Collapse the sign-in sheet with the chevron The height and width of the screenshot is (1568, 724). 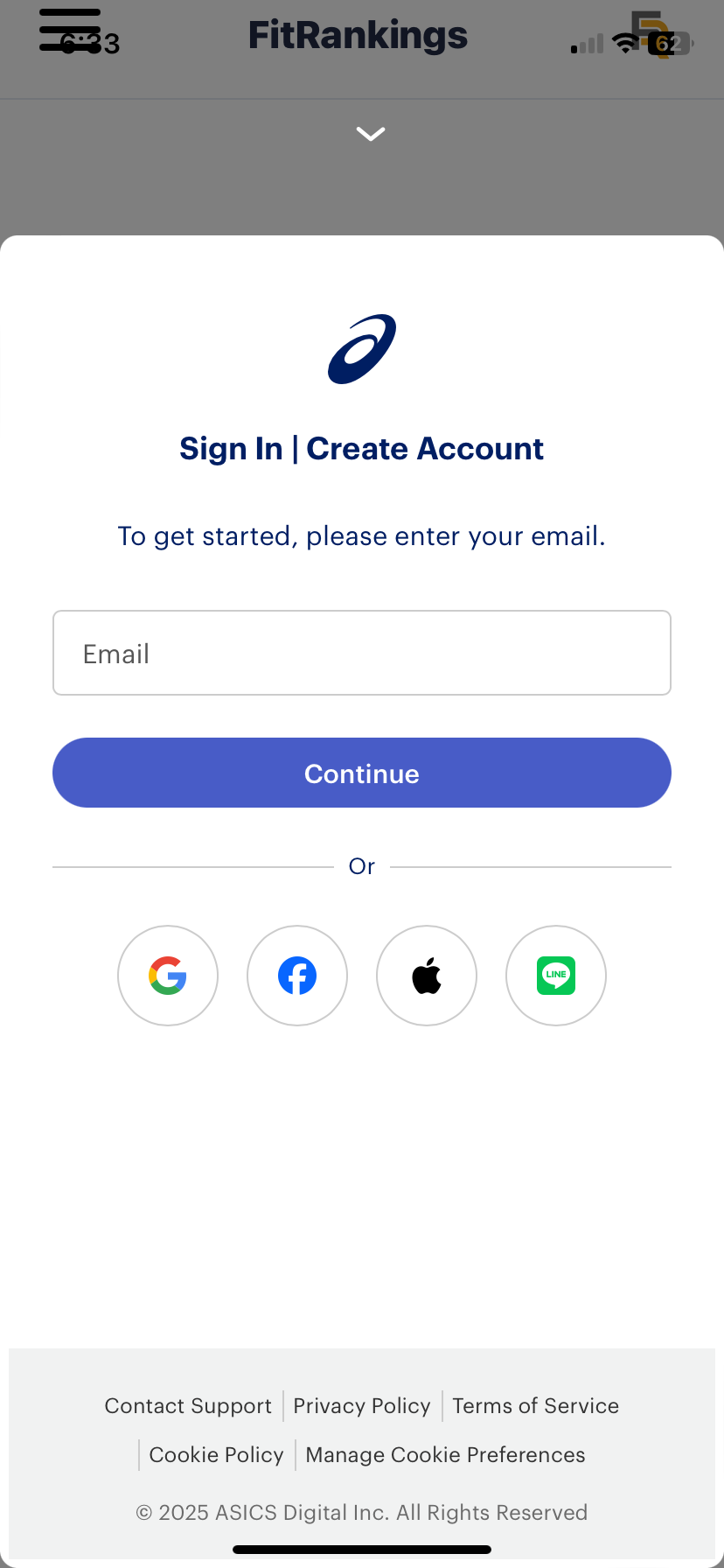click(371, 134)
